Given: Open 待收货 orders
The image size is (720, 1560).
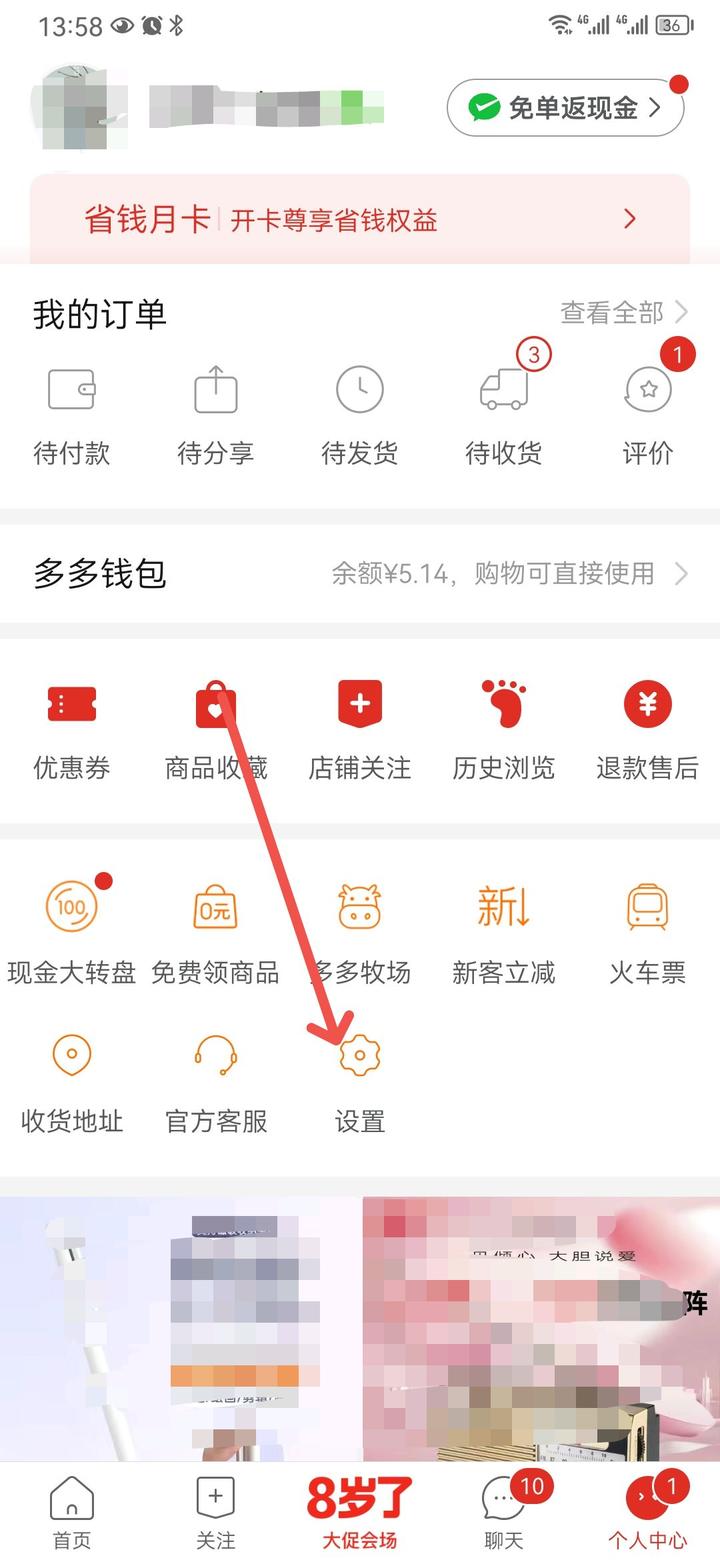Looking at the screenshot, I should 504,415.
